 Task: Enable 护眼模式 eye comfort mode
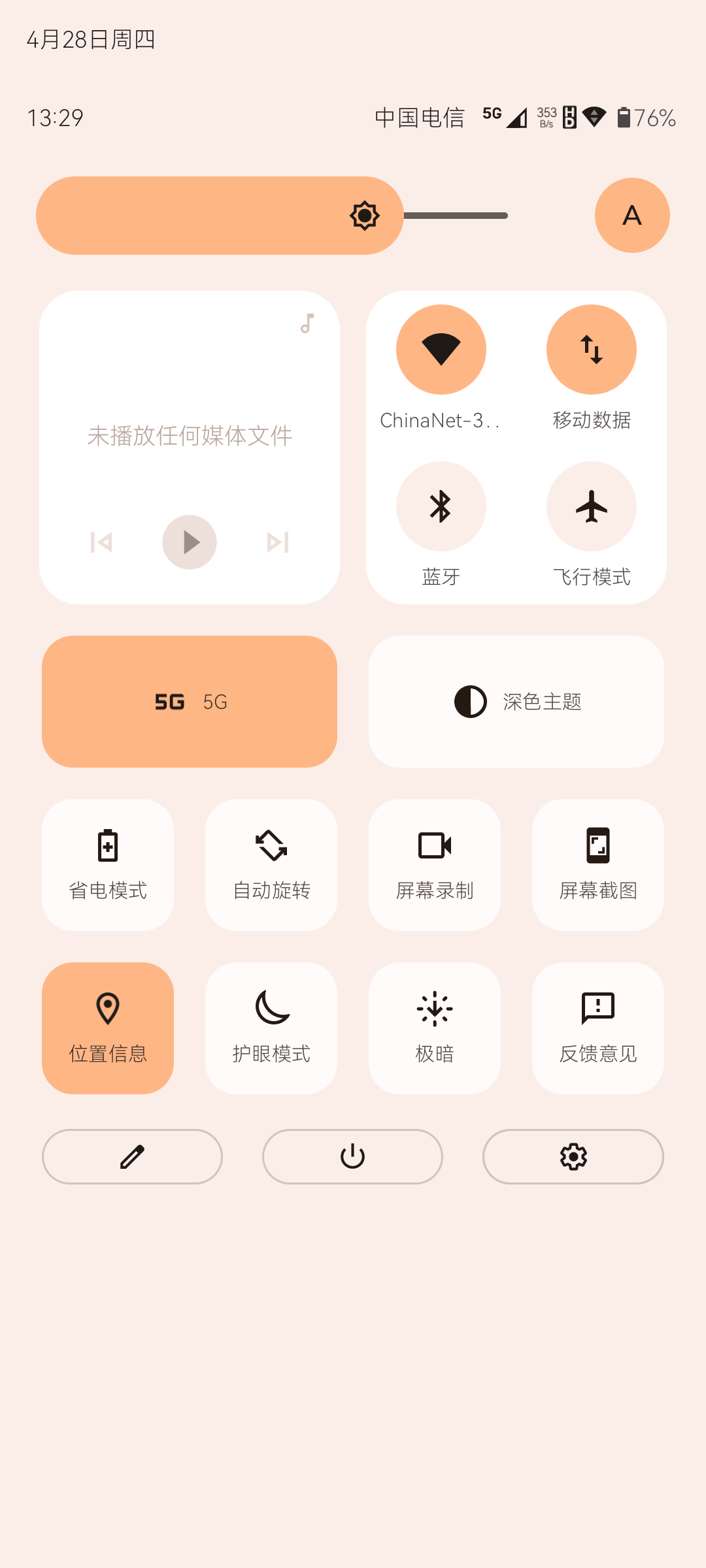(x=271, y=1028)
